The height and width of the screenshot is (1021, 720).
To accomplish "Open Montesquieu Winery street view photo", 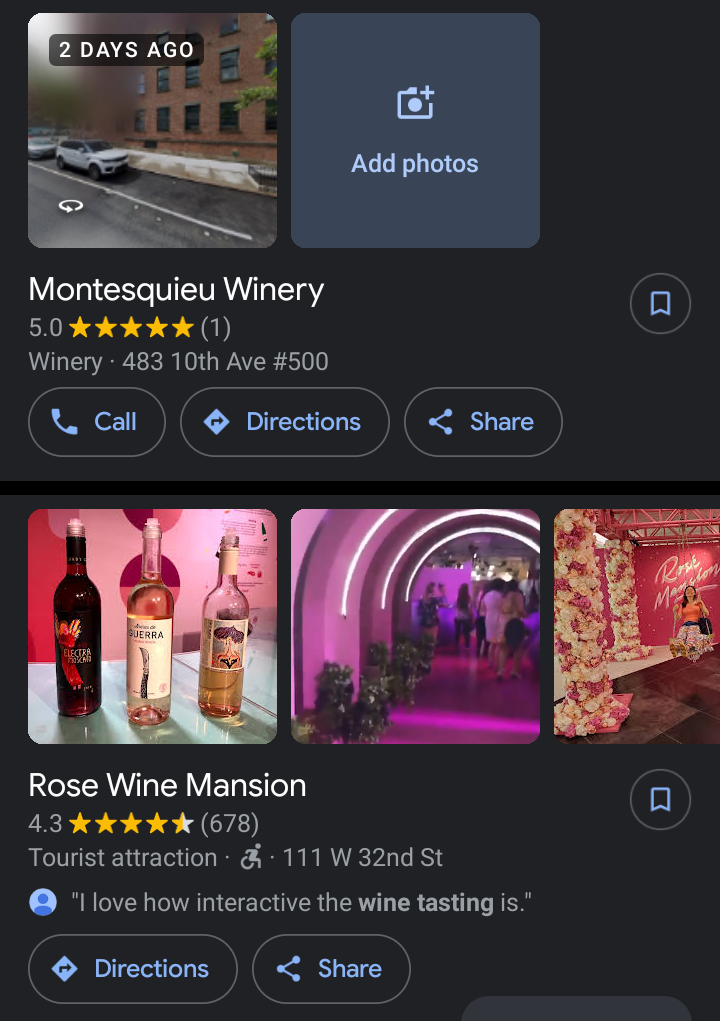I will (x=152, y=130).
